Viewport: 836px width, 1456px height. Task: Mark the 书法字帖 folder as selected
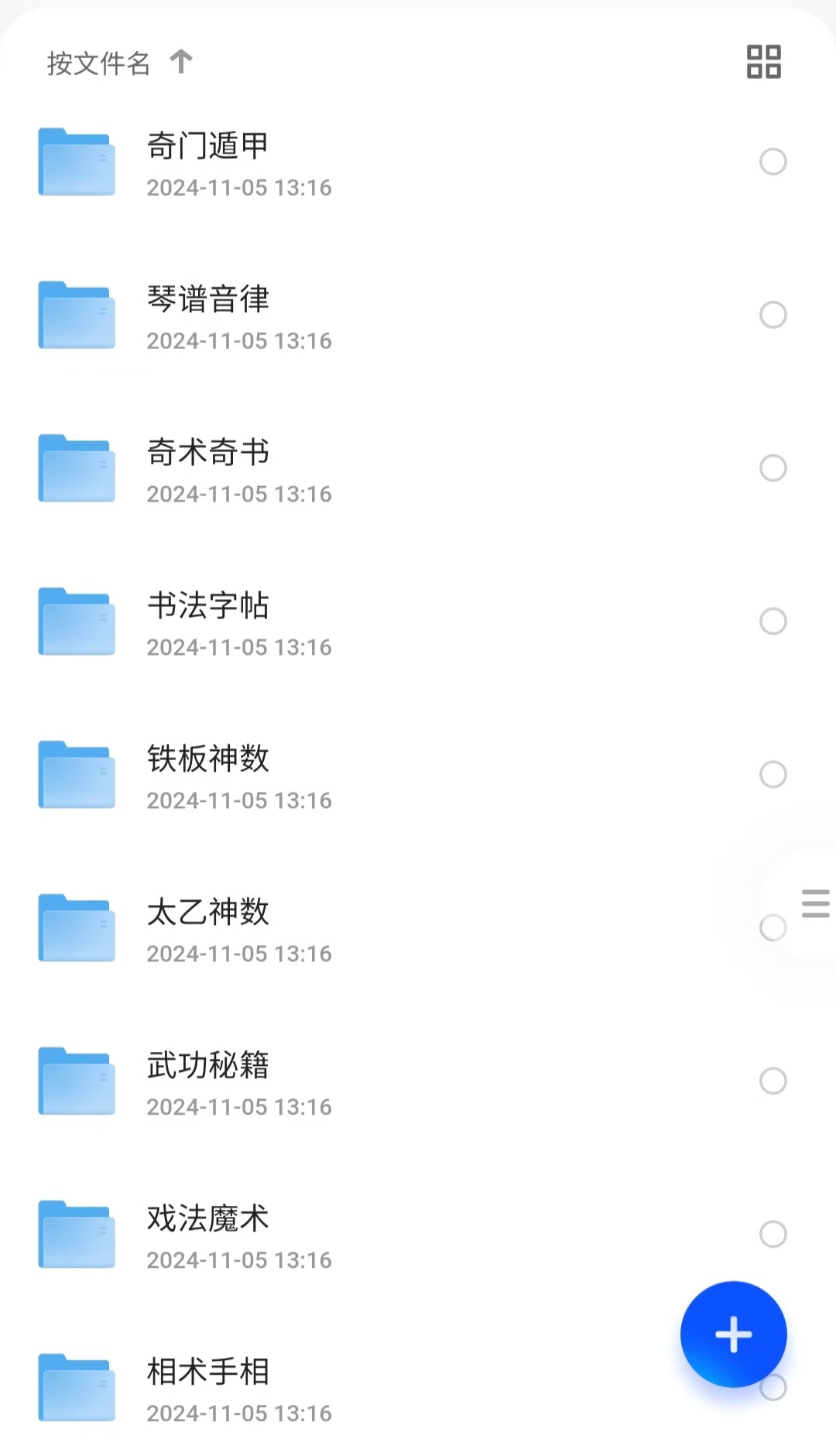pos(773,622)
